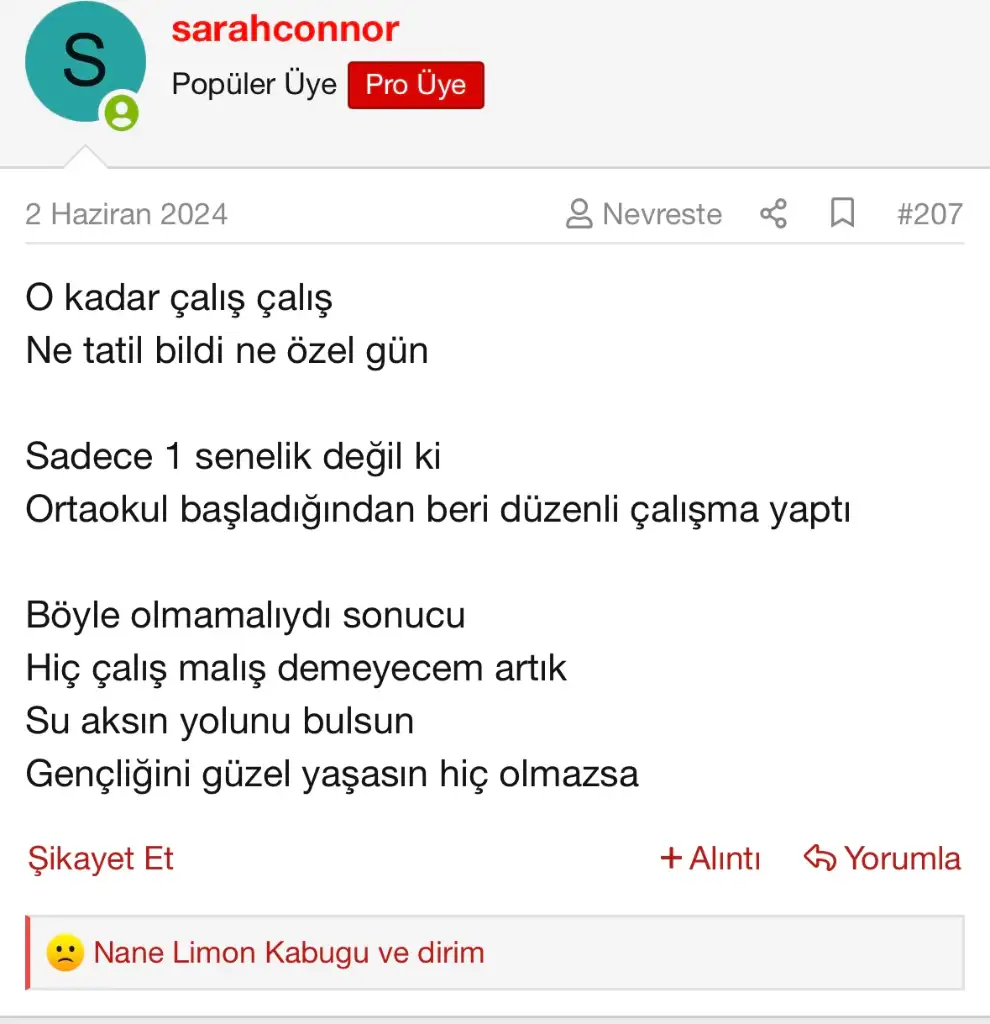The width and height of the screenshot is (990, 1024).
Task: Share this post
Action: coord(773,213)
